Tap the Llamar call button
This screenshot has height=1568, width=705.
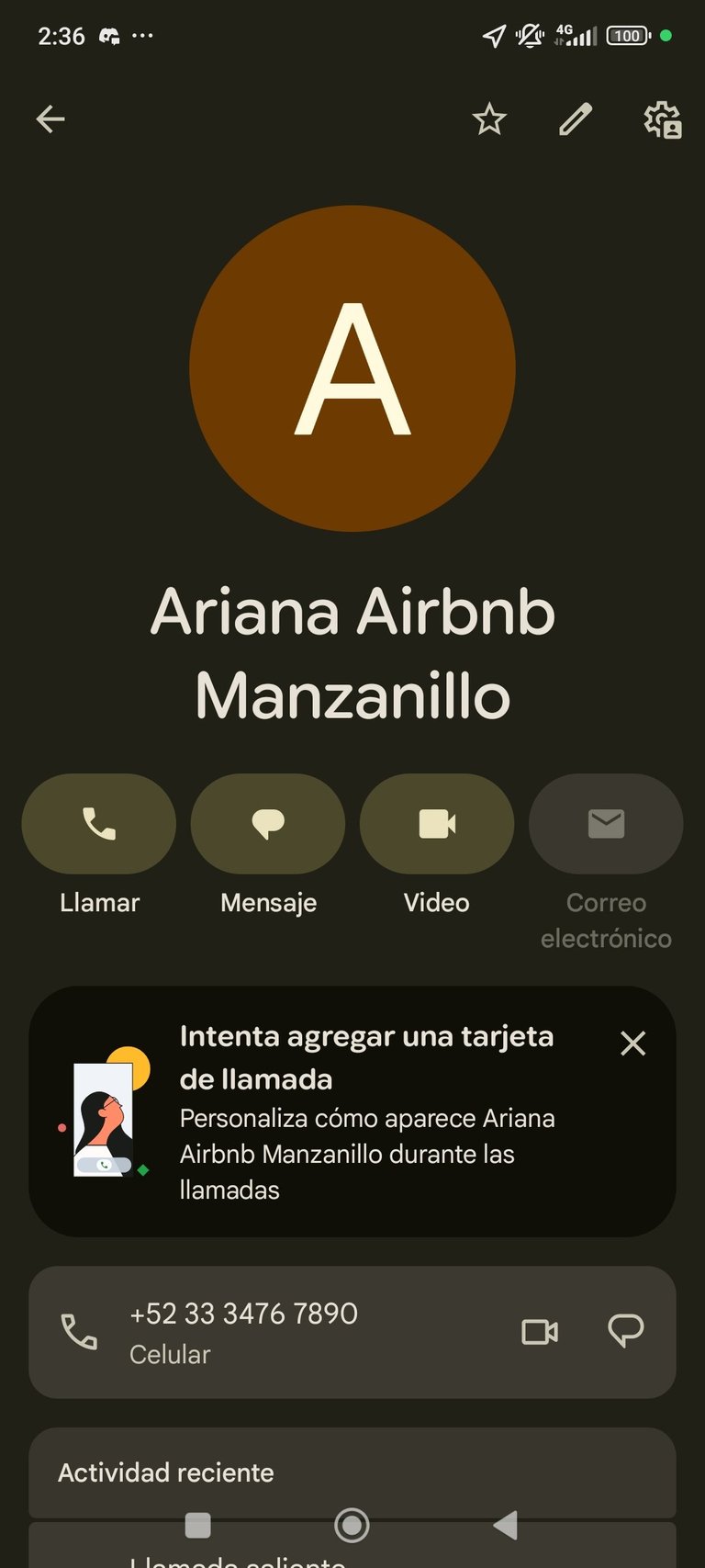tap(99, 824)
